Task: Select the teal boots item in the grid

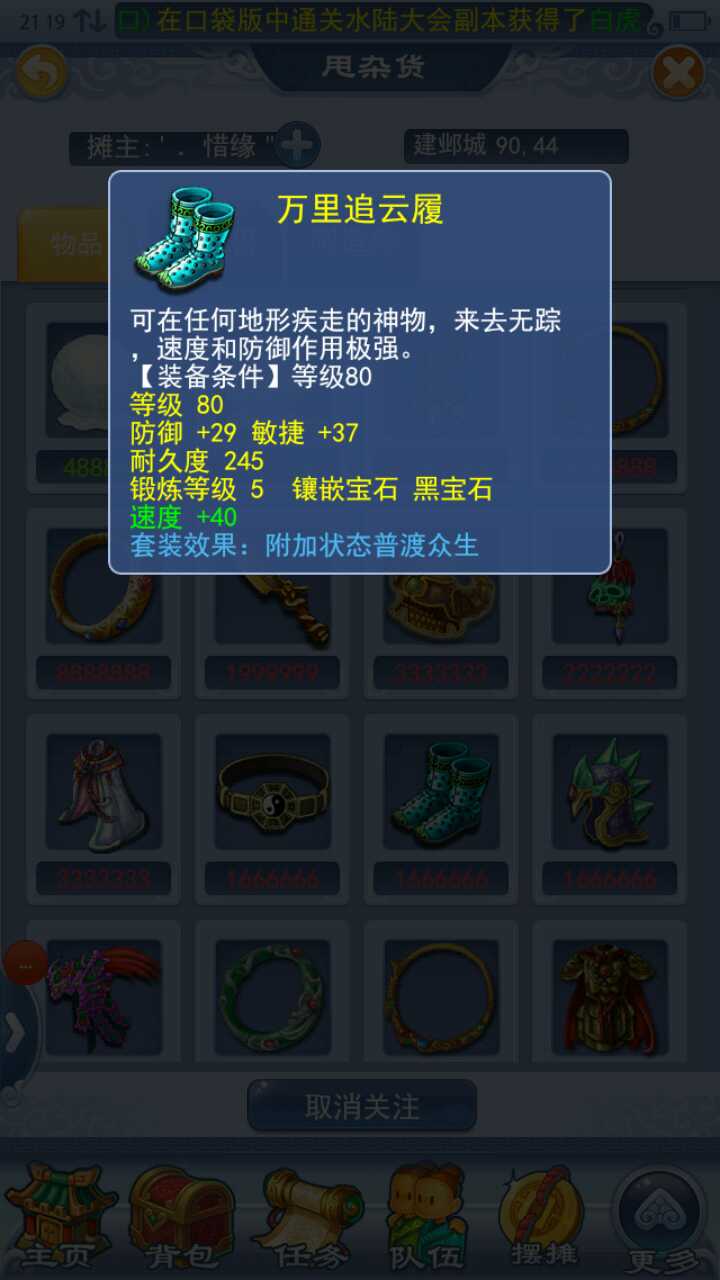Action: click(x=441, y=792)
